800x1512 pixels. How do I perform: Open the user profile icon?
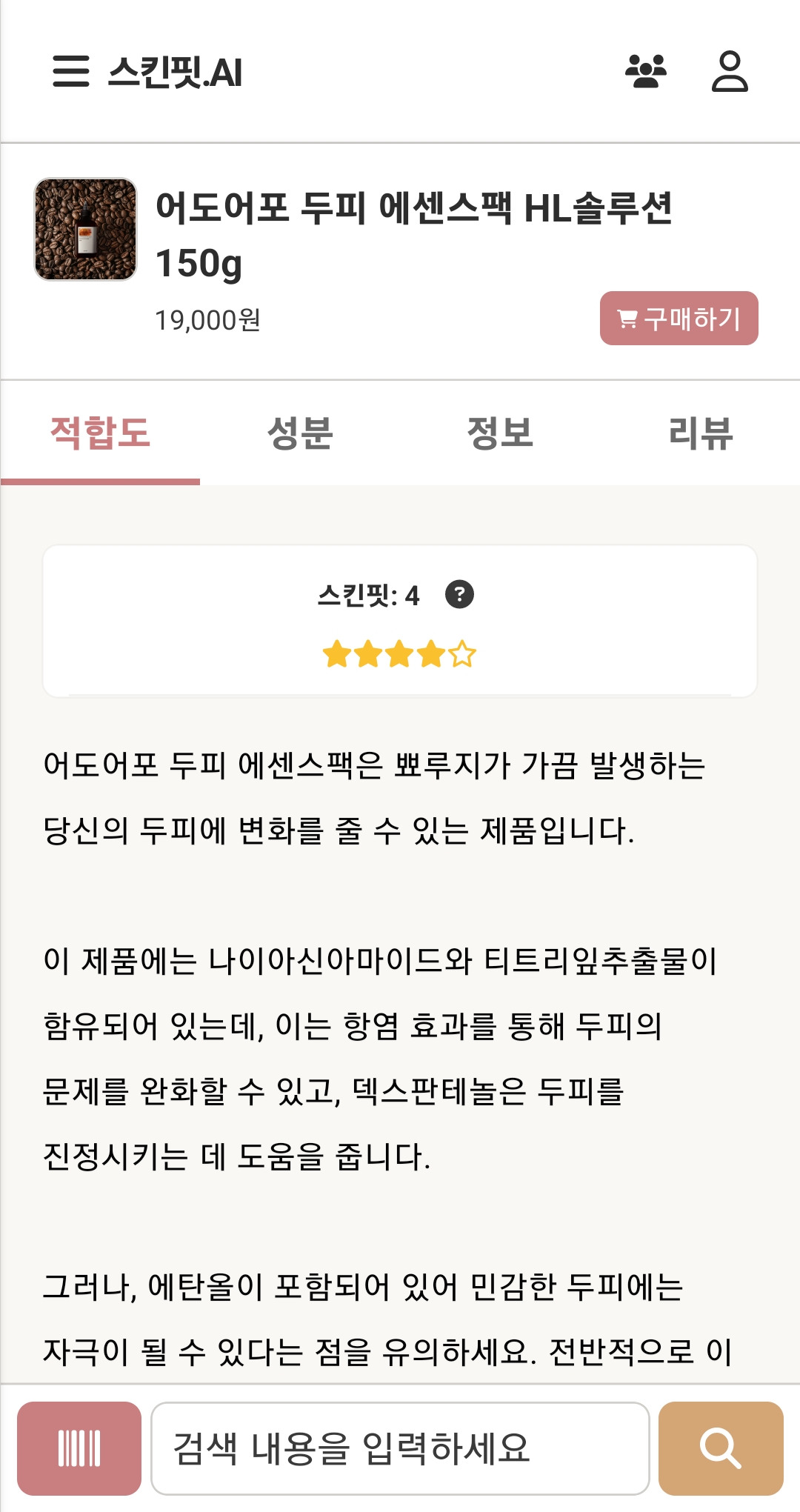point(730,72)
